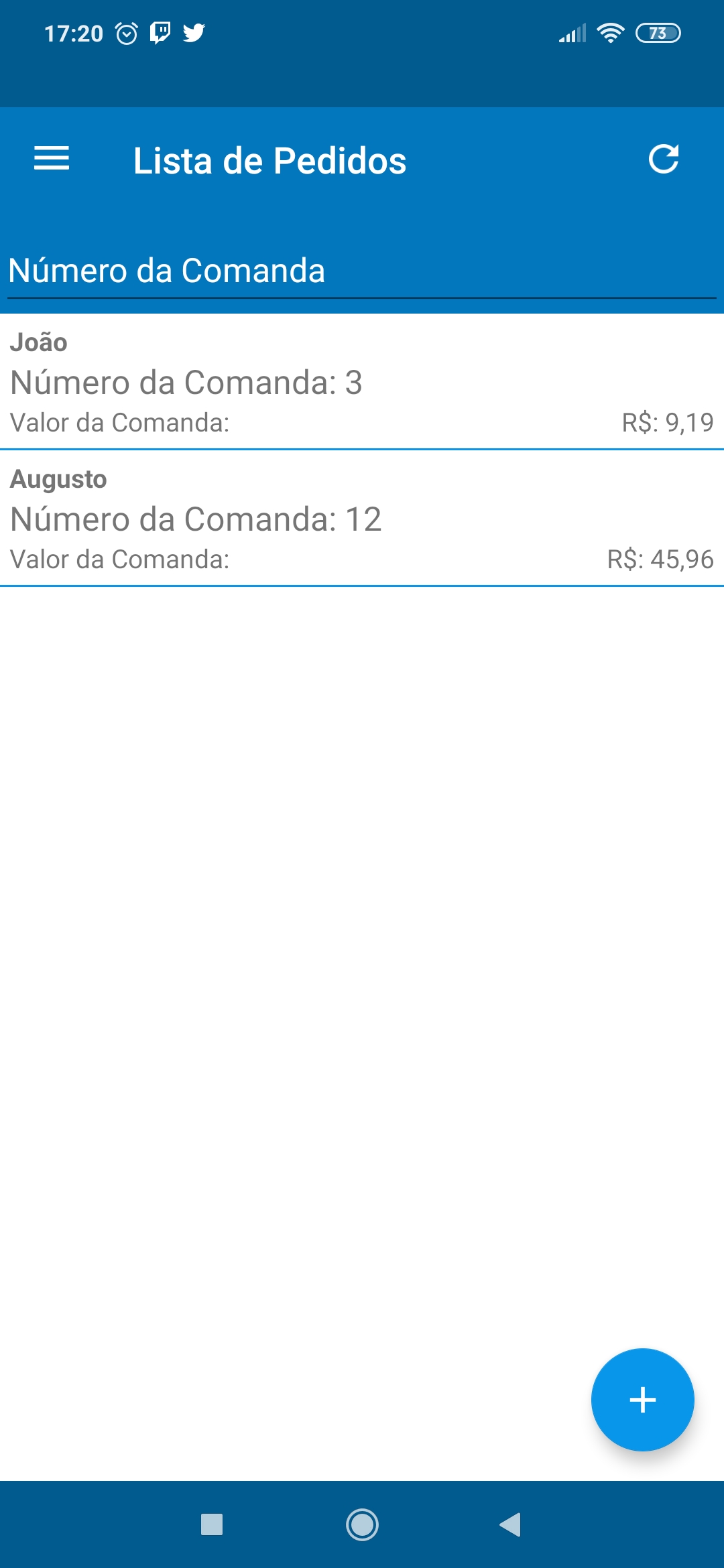
Task: Go back using the system back button
Action: (511, 1524)
